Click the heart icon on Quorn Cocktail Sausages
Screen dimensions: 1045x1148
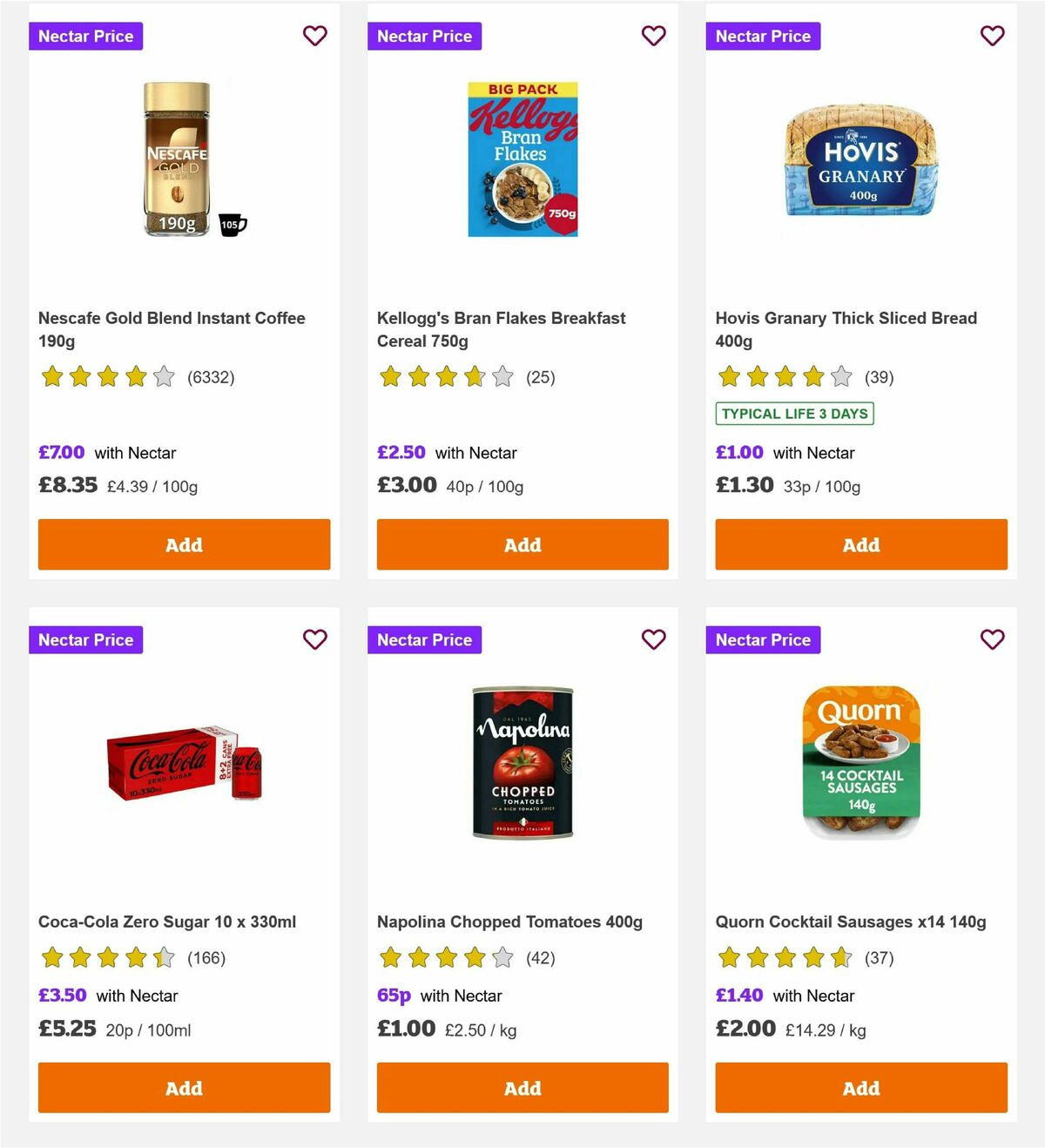coord(992,639)
